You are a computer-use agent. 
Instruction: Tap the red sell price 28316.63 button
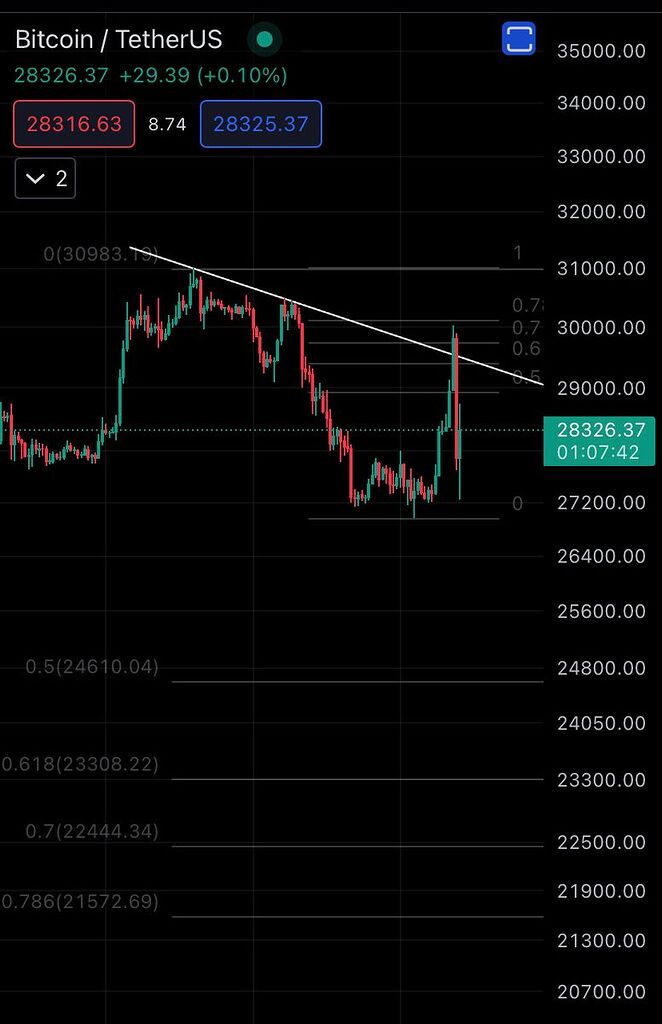tap(74, 124)
